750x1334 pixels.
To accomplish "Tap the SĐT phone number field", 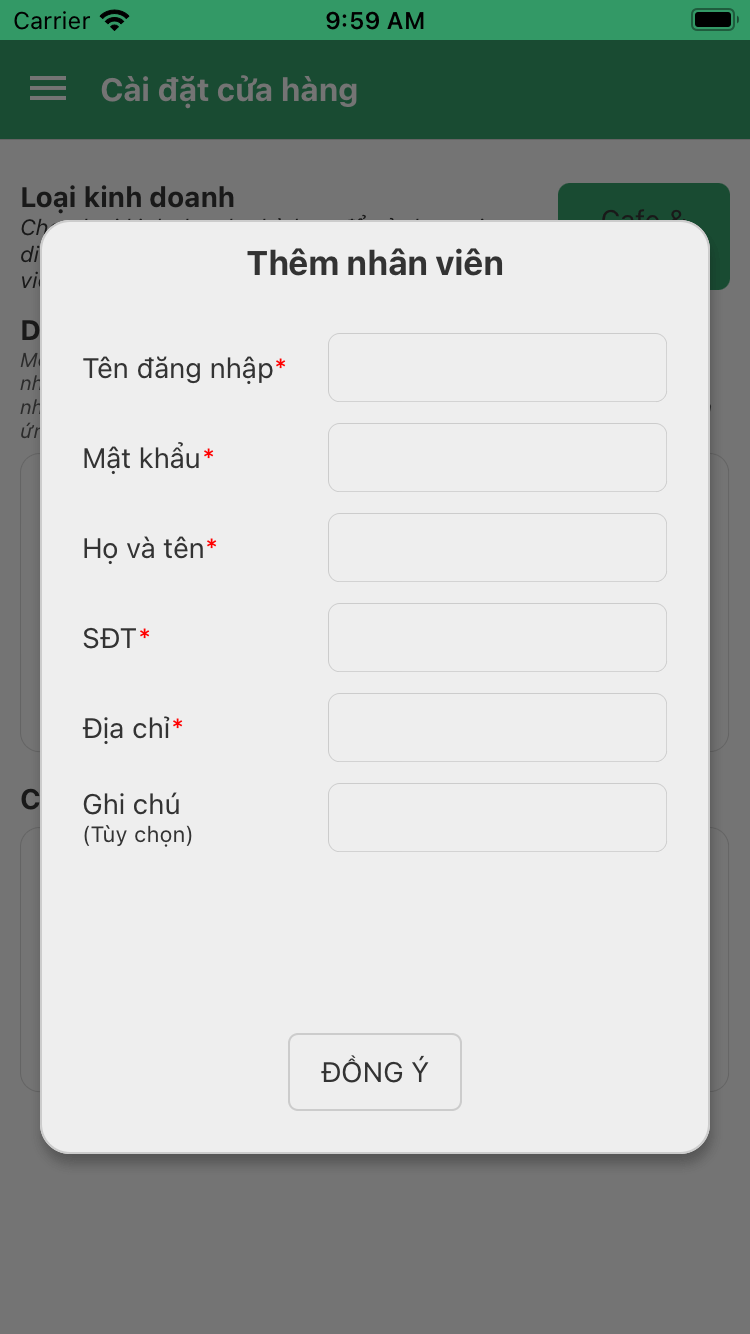I will click(x=497, y=637).
